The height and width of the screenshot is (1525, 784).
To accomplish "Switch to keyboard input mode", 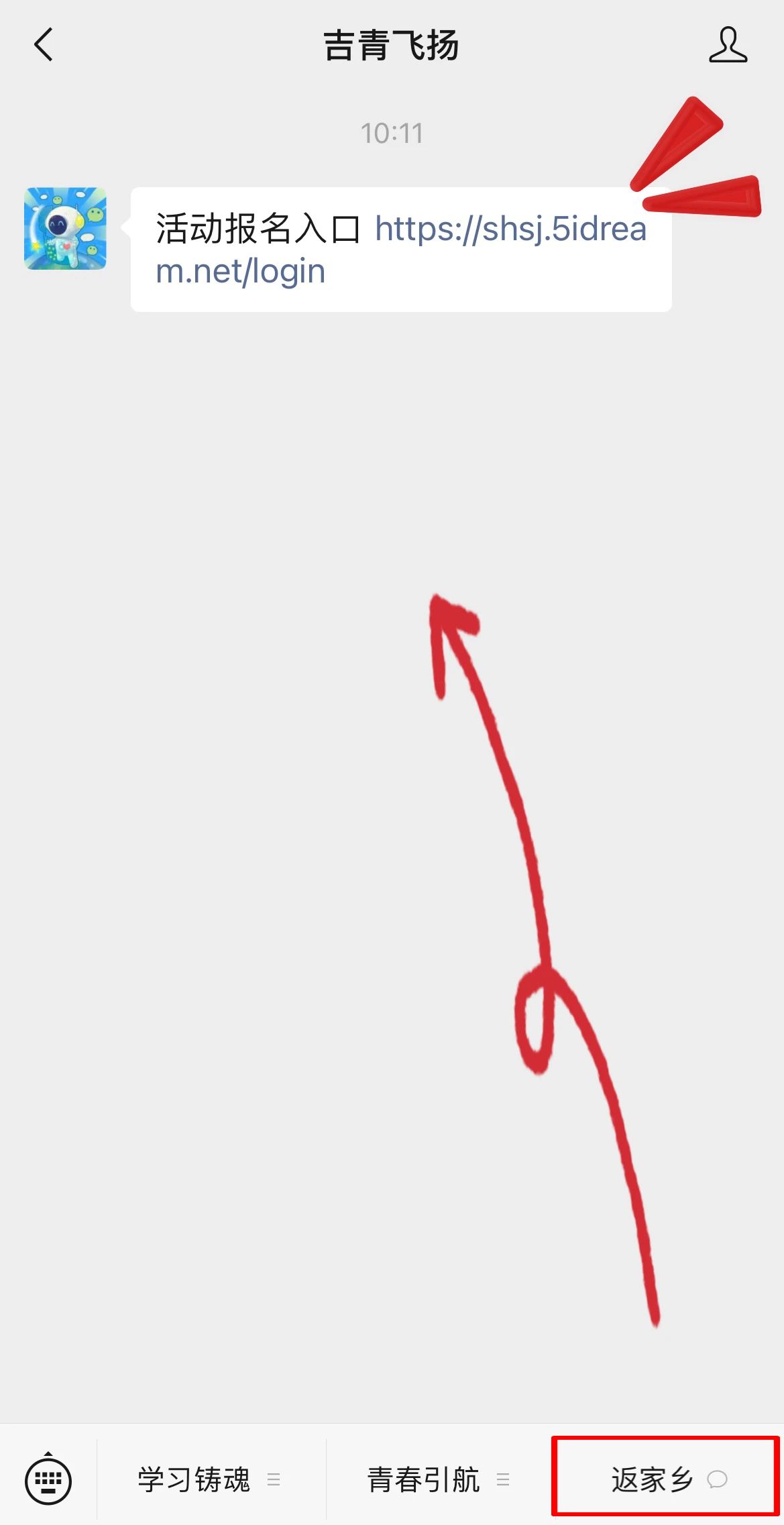I will coord(48,1479).
